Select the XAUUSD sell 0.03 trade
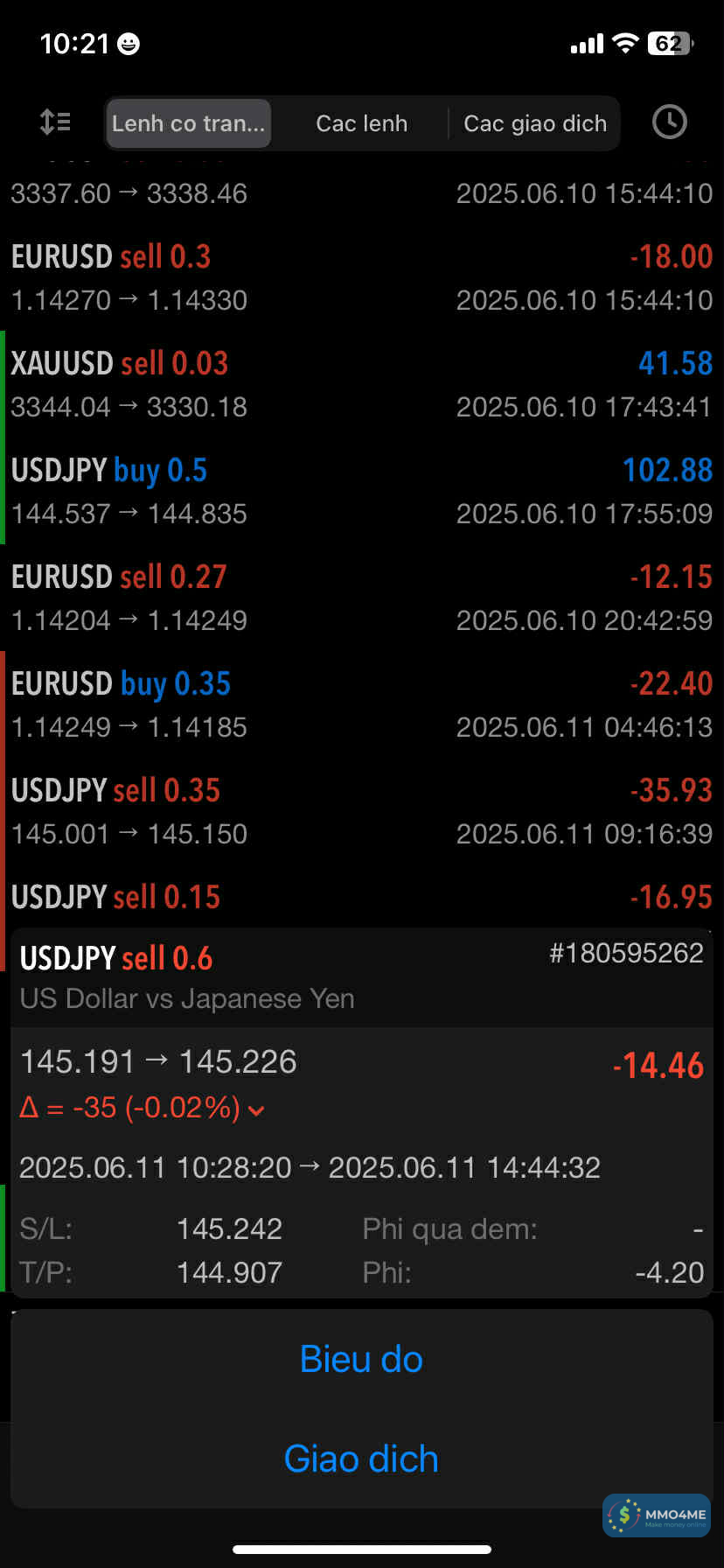Screen dimensions: 724x1568 361,384
